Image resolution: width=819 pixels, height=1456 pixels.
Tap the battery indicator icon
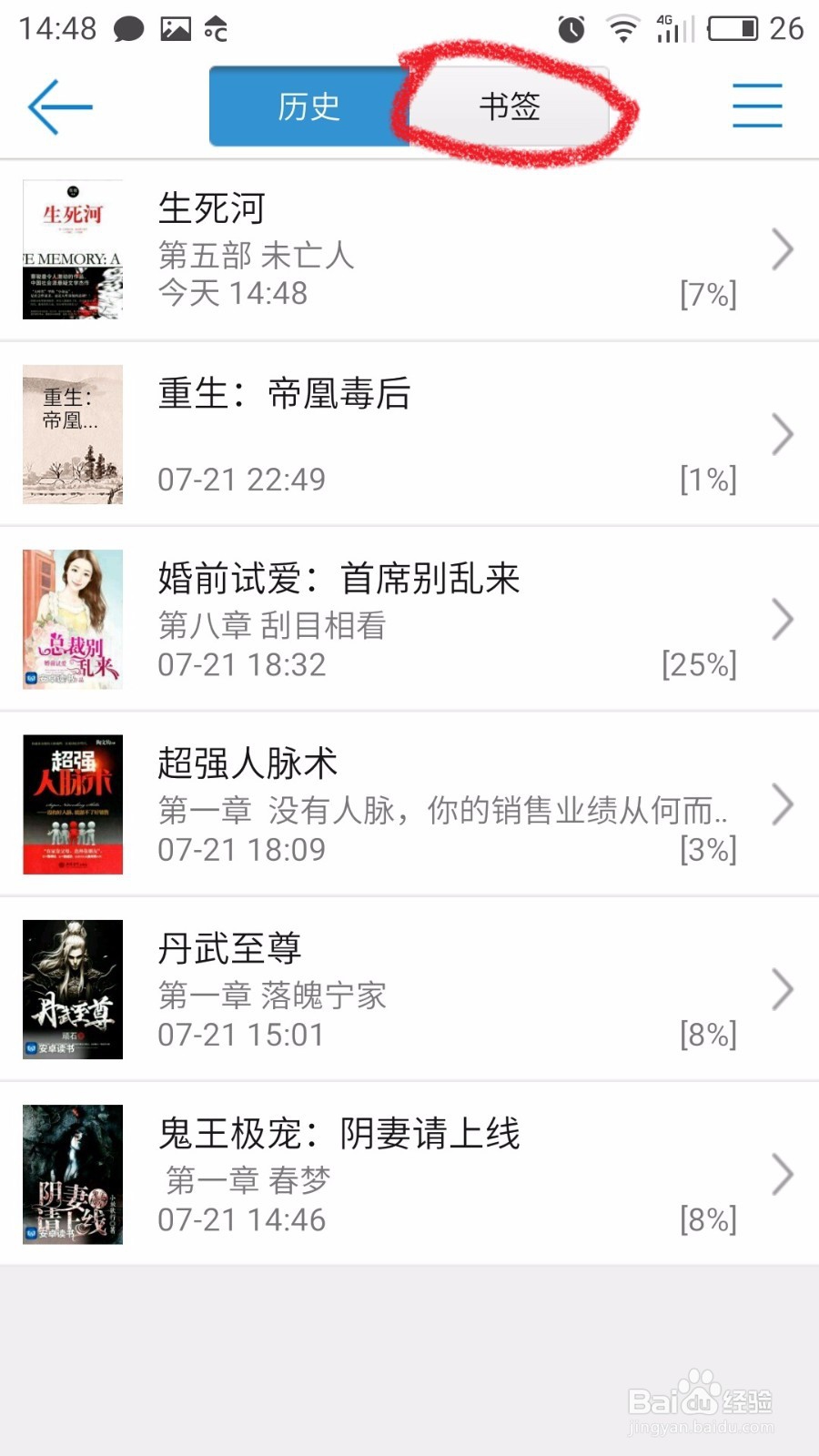click(x=733, y=29)
